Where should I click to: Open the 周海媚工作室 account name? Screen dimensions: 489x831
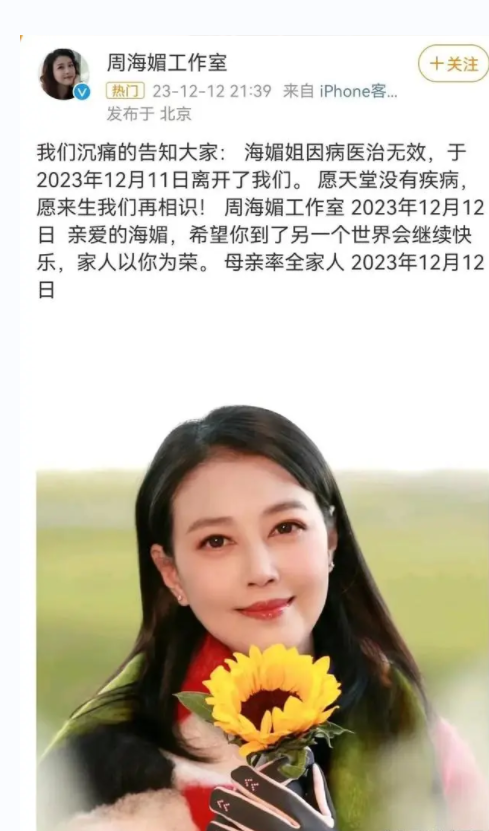click(x=167, y=63)
